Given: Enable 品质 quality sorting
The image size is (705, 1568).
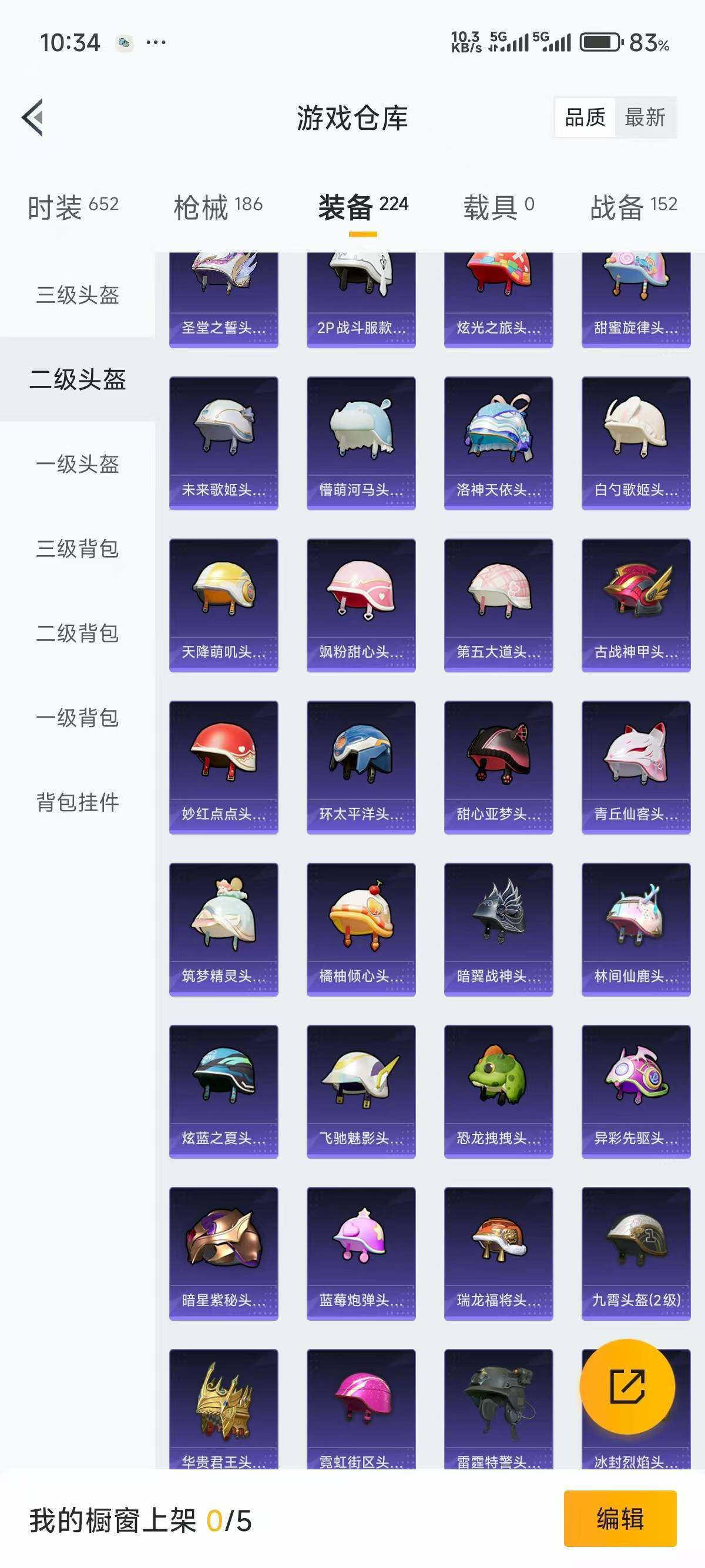Looking at the screenshot, I should click(585, 118).
